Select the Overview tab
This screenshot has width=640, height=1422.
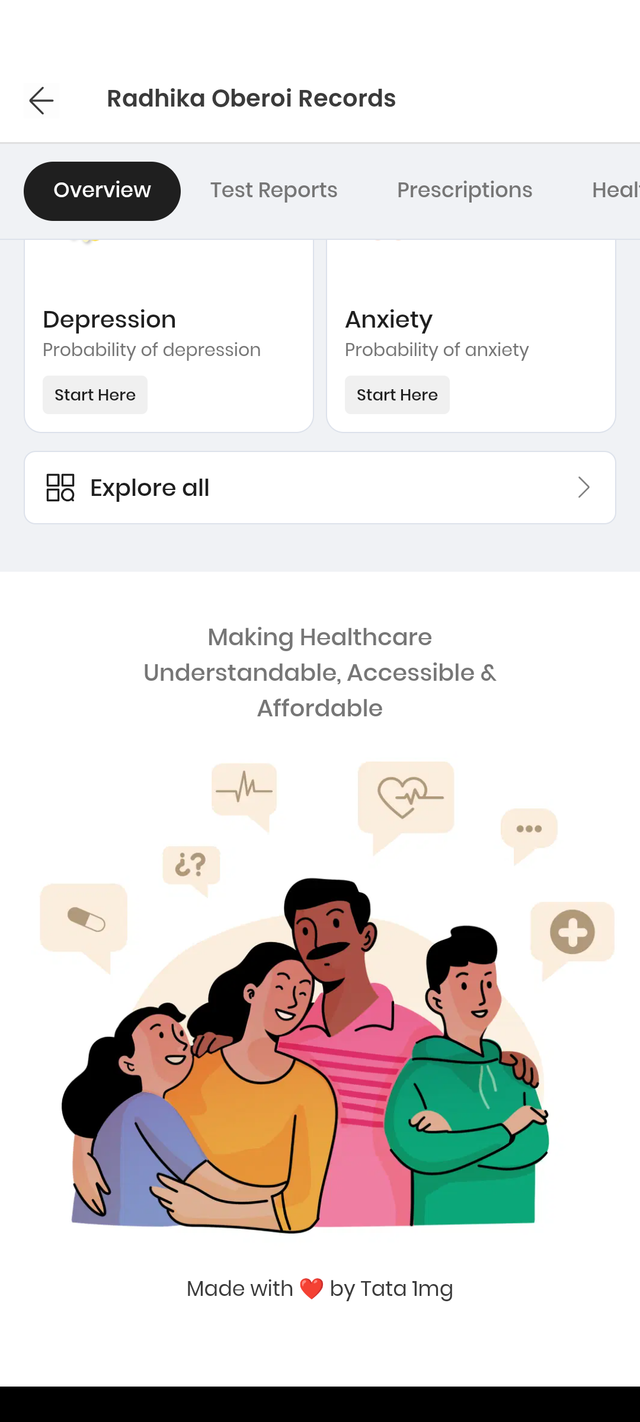pos(102,190)
